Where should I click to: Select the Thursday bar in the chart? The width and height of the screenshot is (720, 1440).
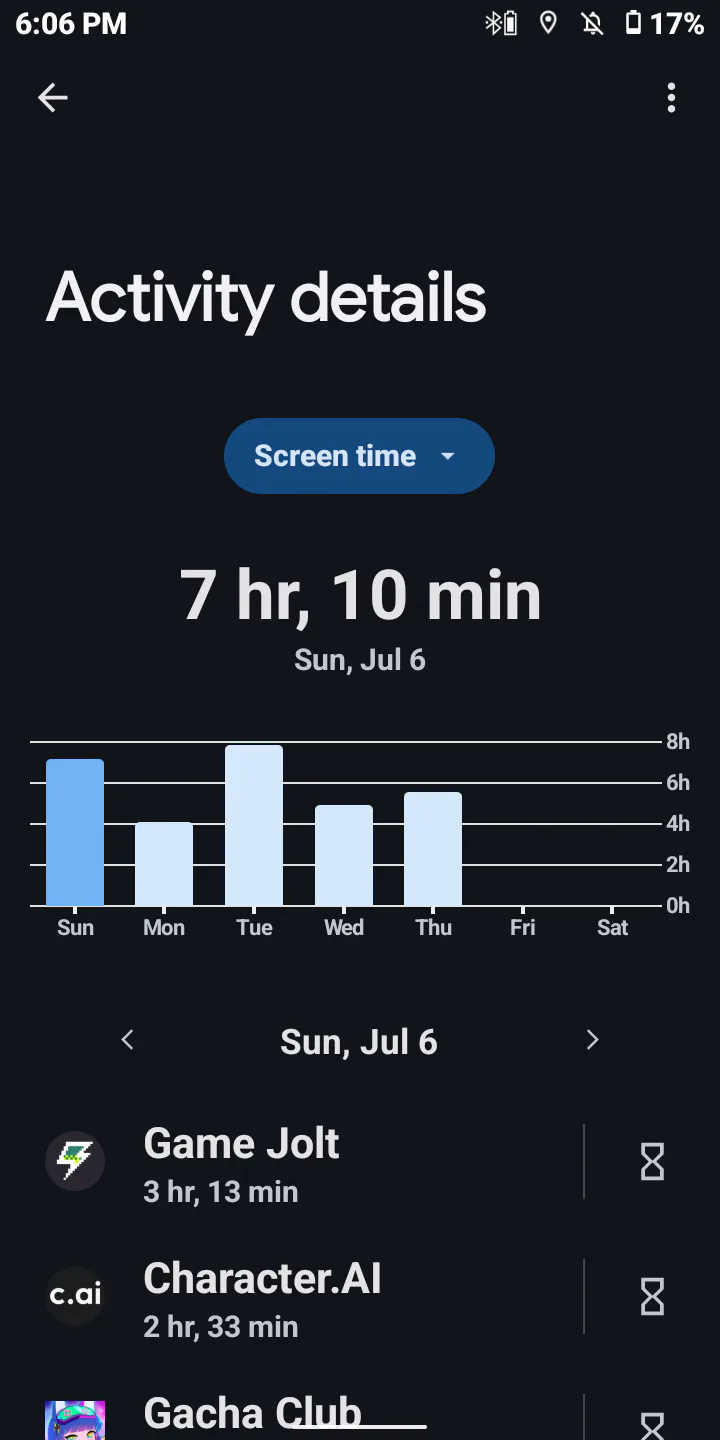(433, 849)
